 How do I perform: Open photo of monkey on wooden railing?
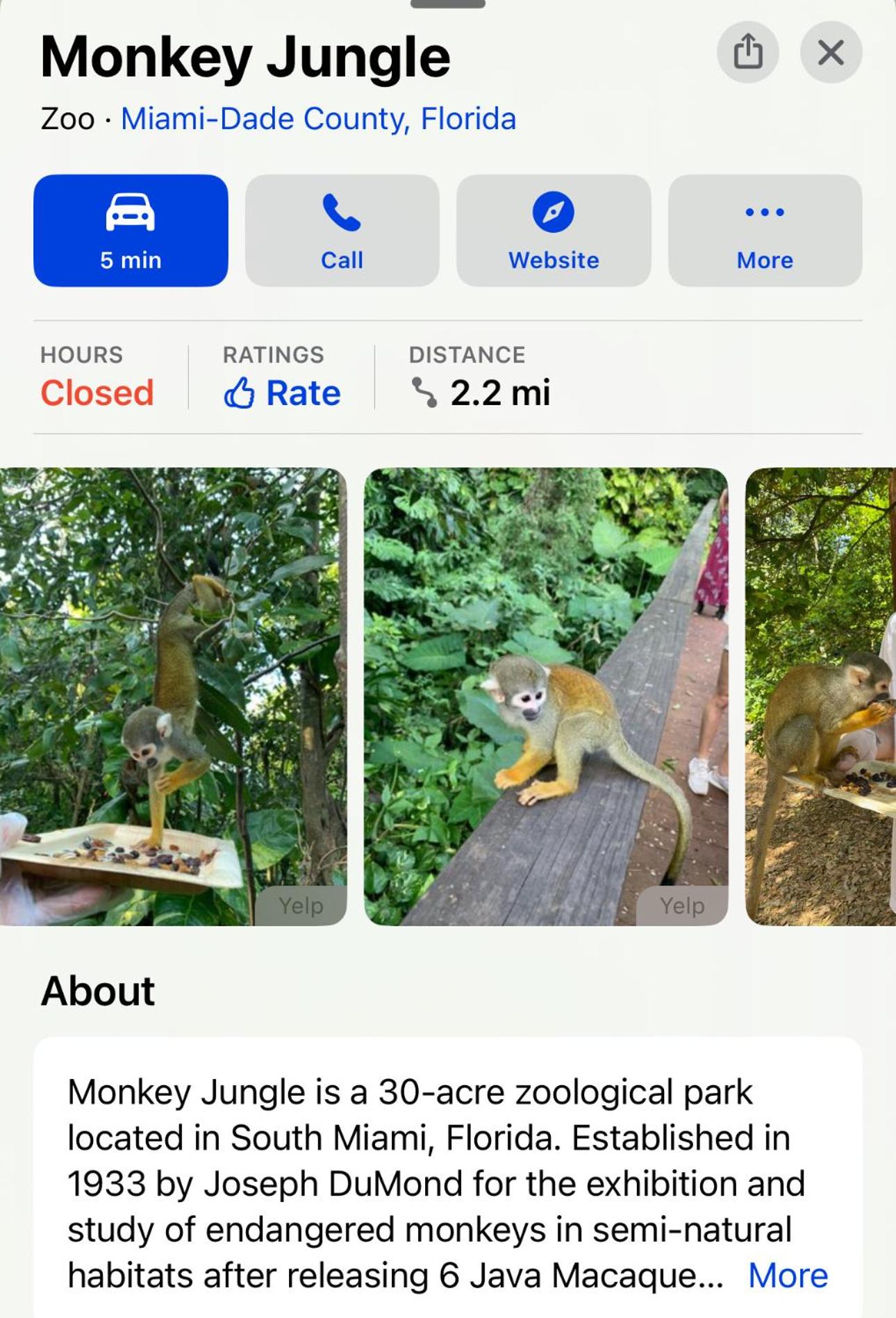pos(546,695)
